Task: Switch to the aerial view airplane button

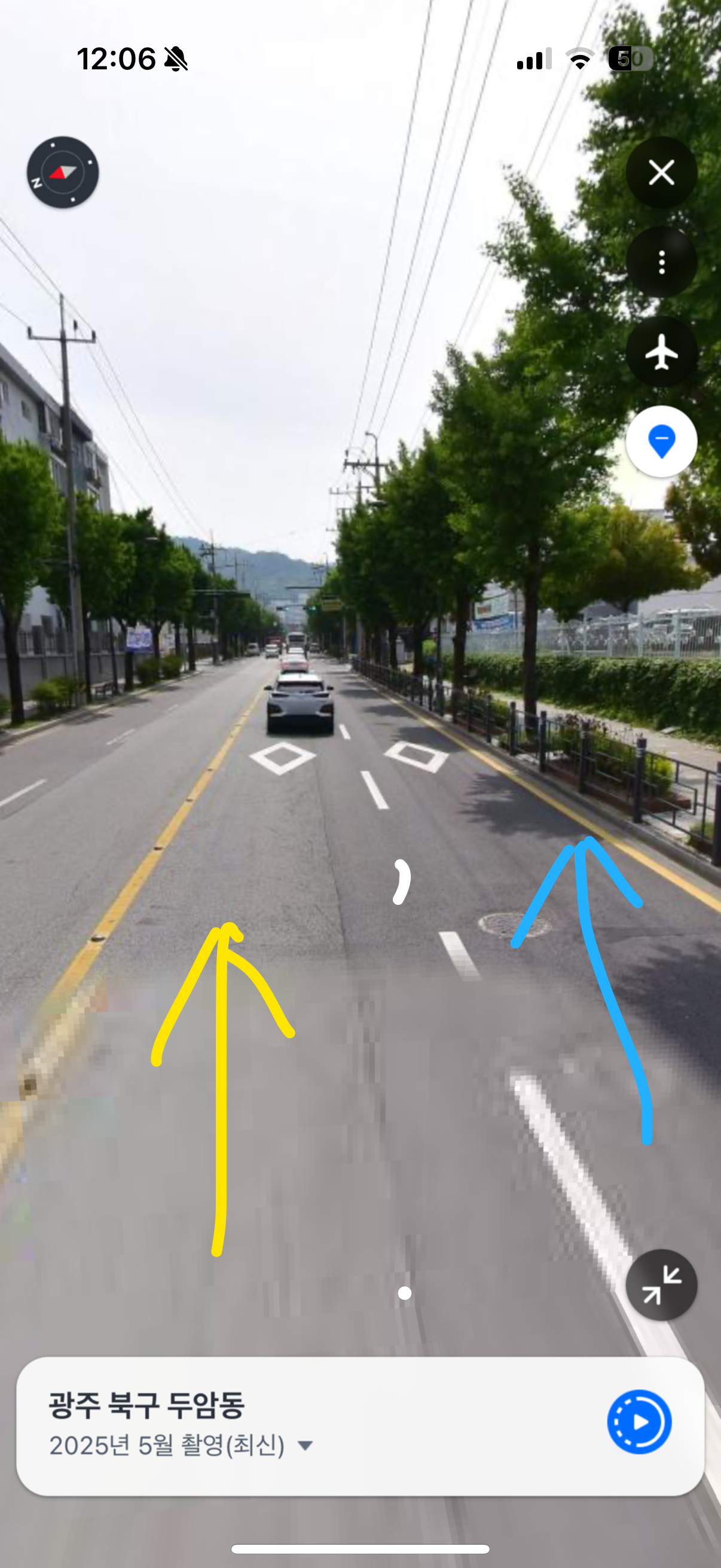Action: click(x=661, y=352)
